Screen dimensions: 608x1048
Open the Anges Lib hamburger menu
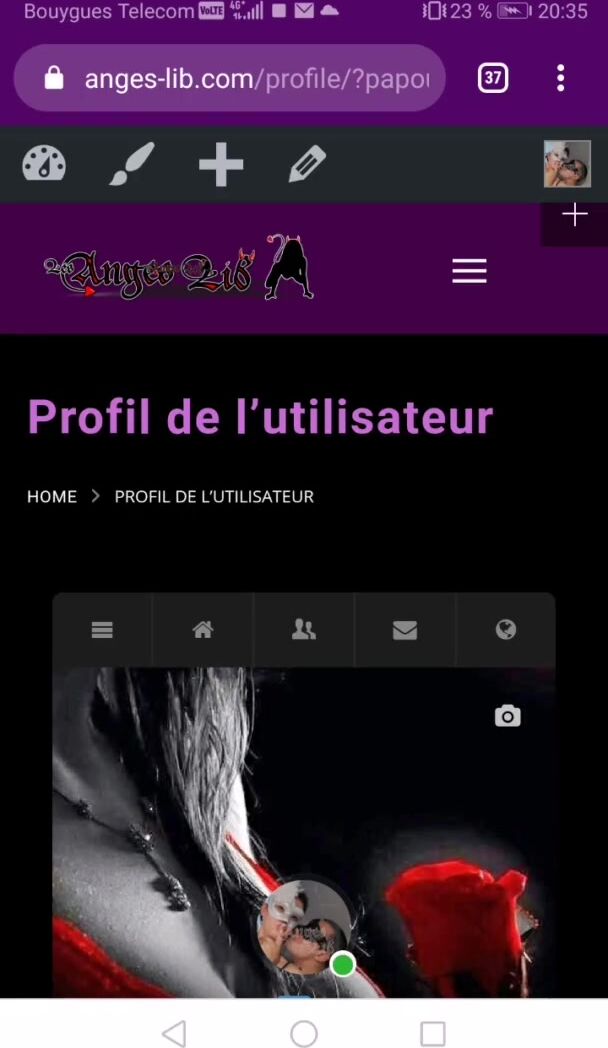469,271
